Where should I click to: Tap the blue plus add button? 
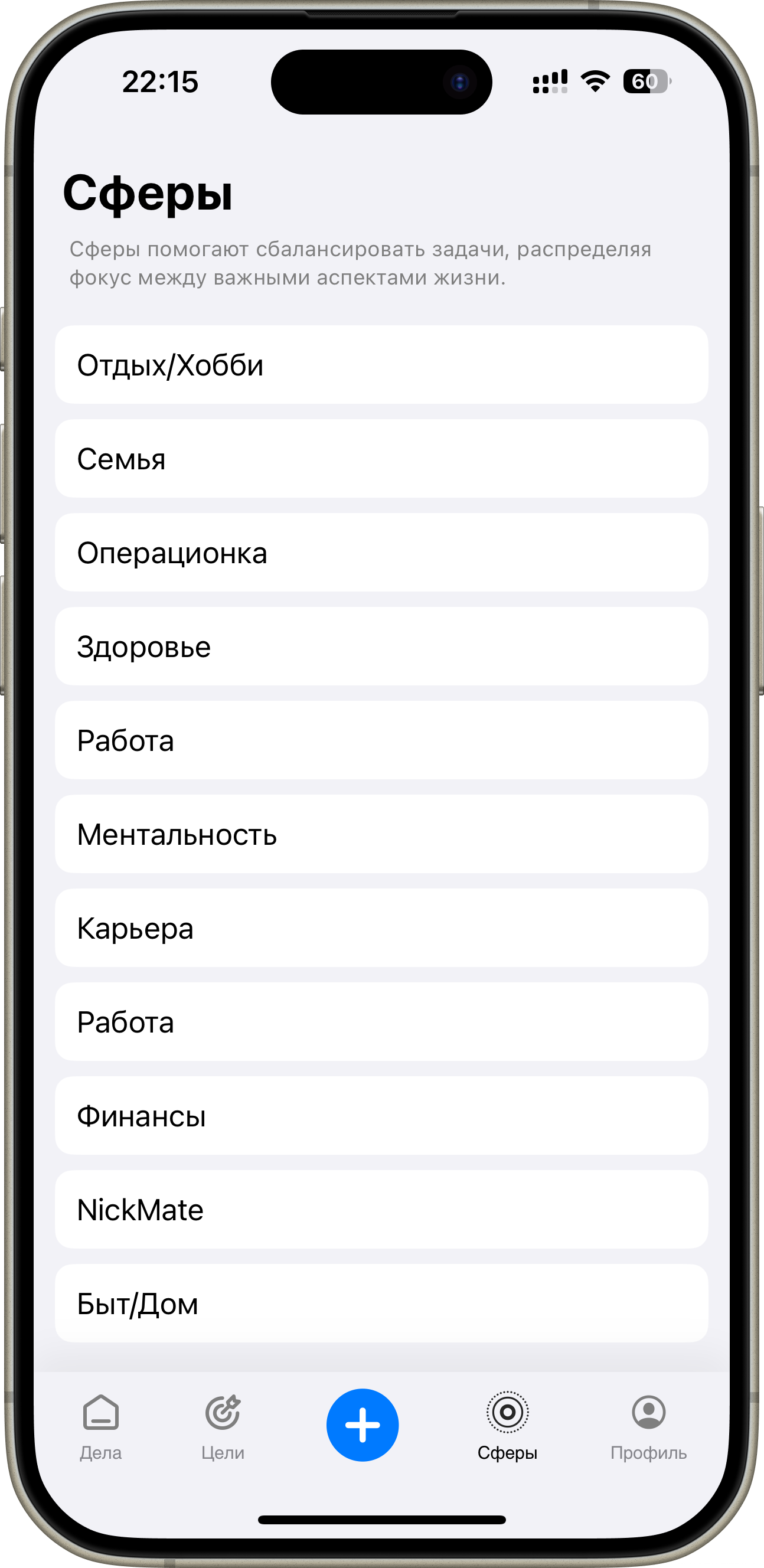pos(362,1425)
